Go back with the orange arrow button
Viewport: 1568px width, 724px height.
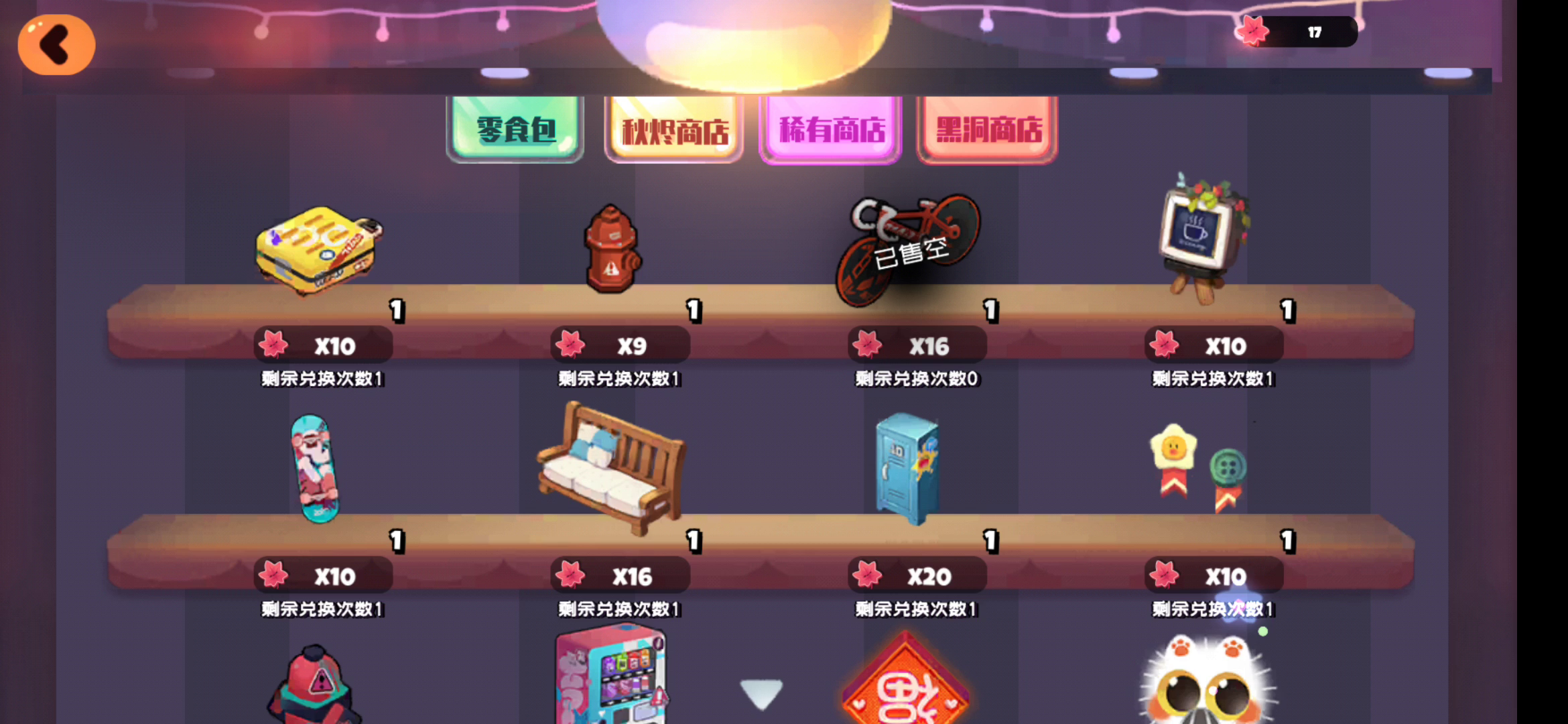pos(56,44)
